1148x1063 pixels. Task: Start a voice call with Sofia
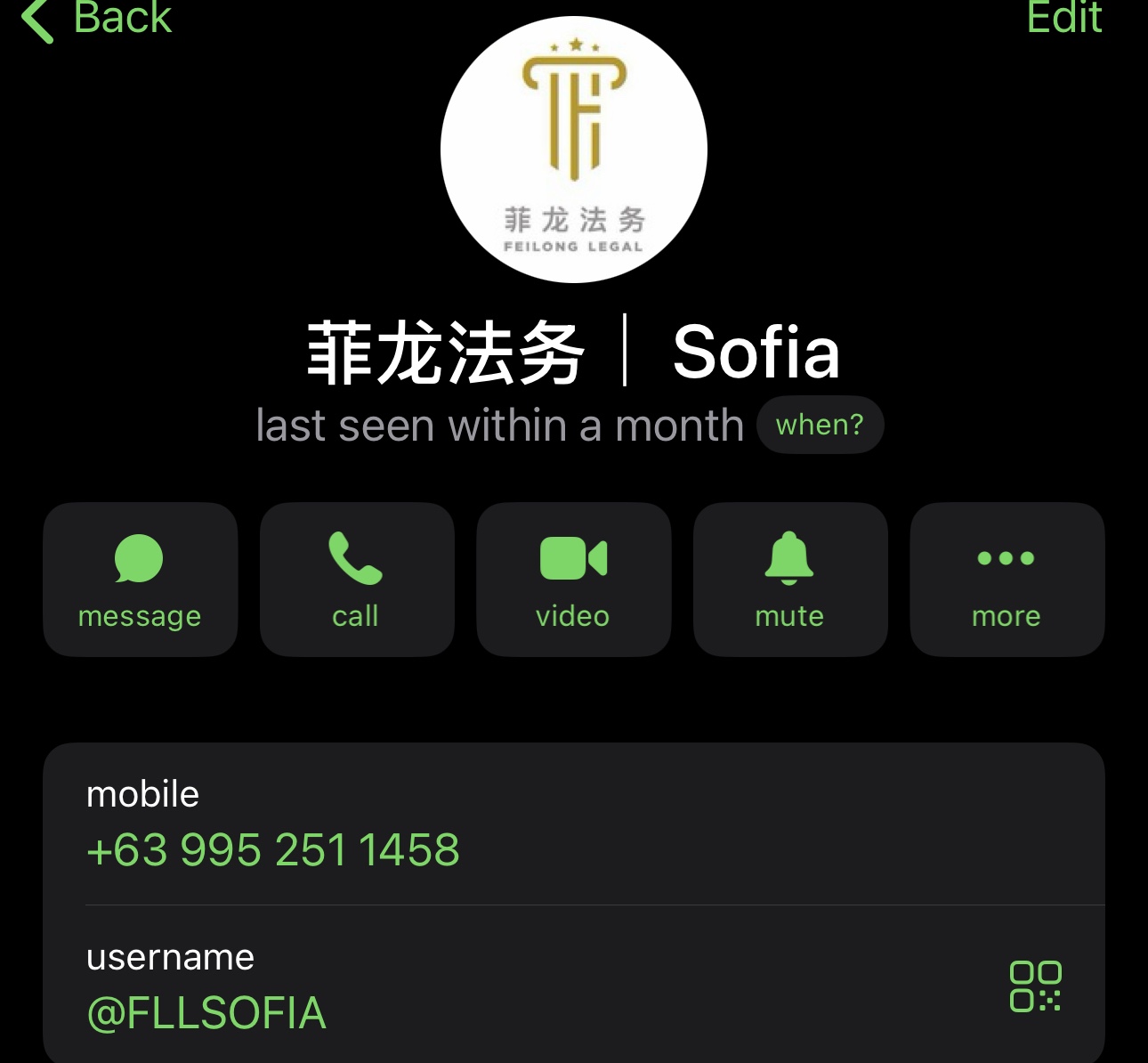(357, 579)
